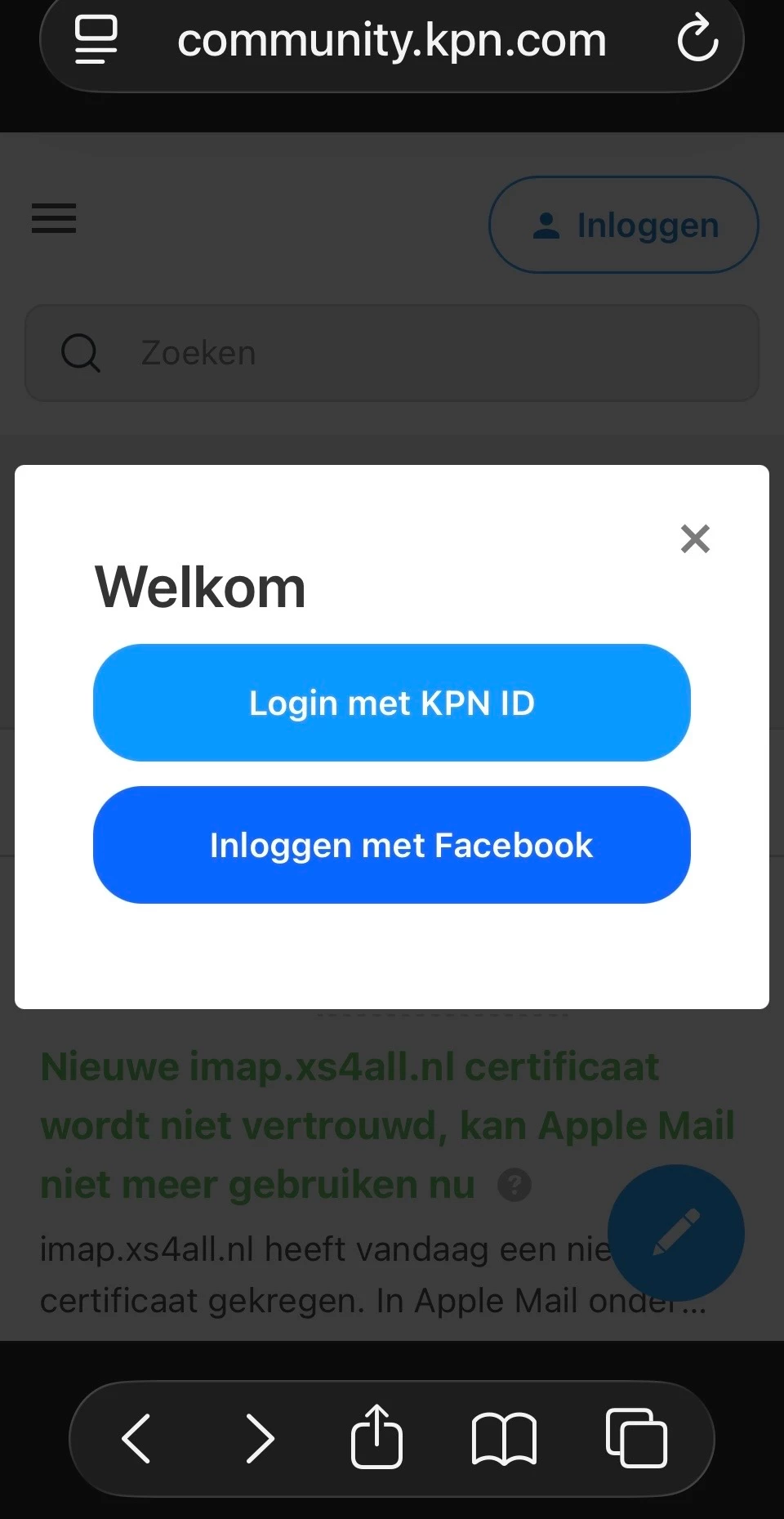Open Safari bookmarks
The width and height of the screenshot is (784, 1519).
(x=504, y=1438)
